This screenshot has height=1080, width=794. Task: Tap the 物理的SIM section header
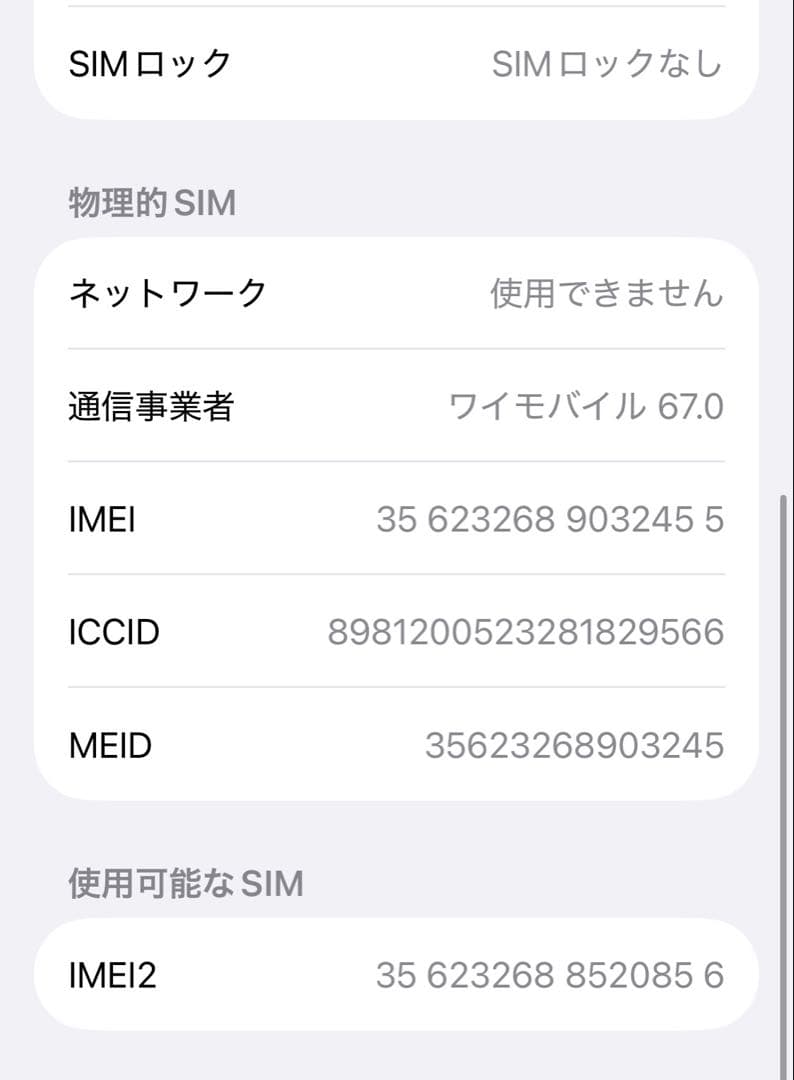[152, 202]
